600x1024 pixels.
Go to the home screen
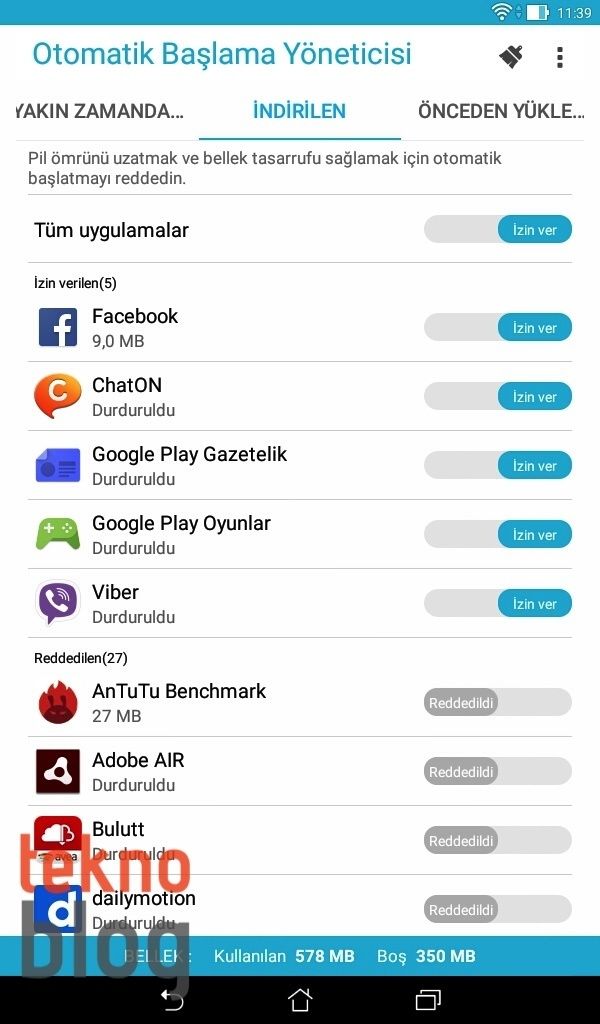[x=300, y=999]
